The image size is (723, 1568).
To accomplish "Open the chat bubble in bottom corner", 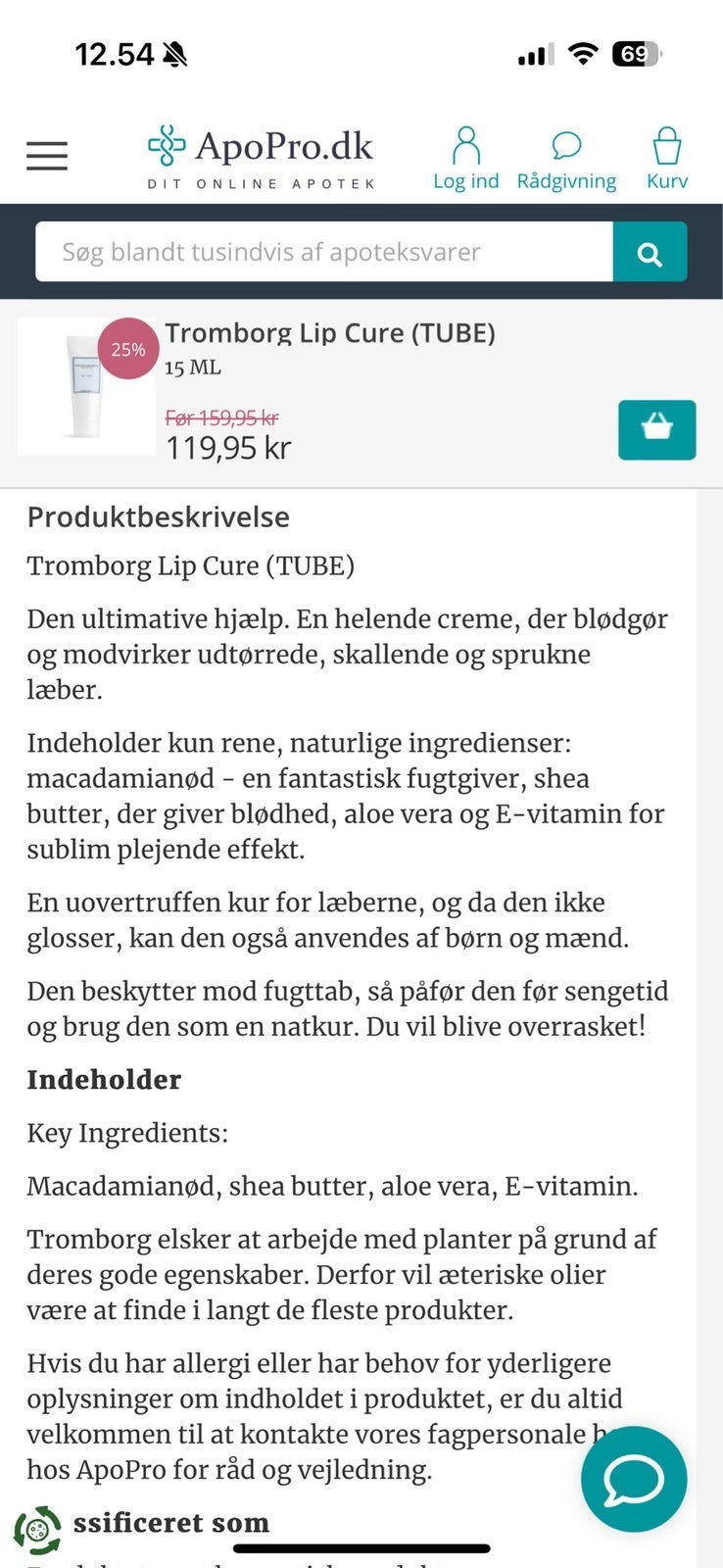I will (634, 1479).
